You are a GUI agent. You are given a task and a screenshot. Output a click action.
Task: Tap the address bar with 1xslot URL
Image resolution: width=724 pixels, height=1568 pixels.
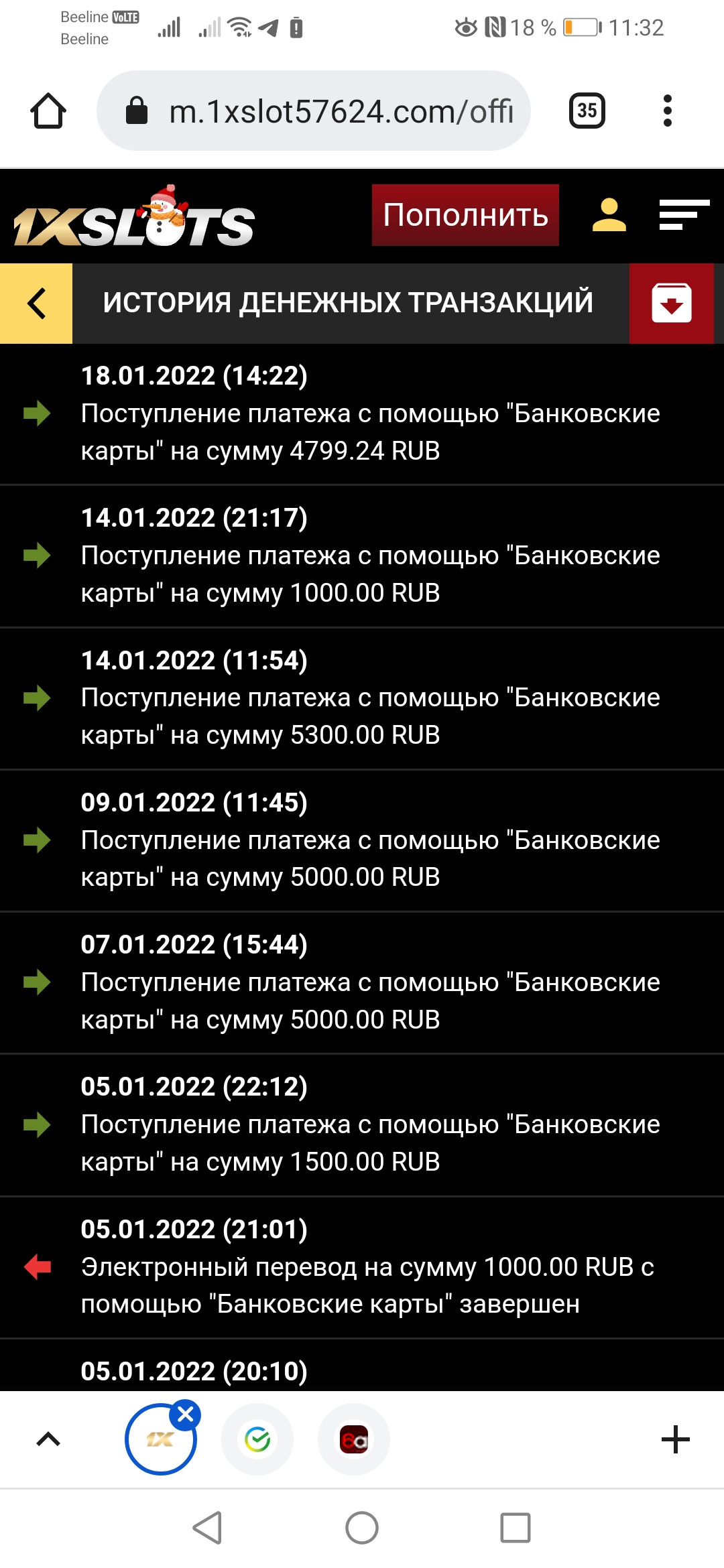tap(314, 111)
